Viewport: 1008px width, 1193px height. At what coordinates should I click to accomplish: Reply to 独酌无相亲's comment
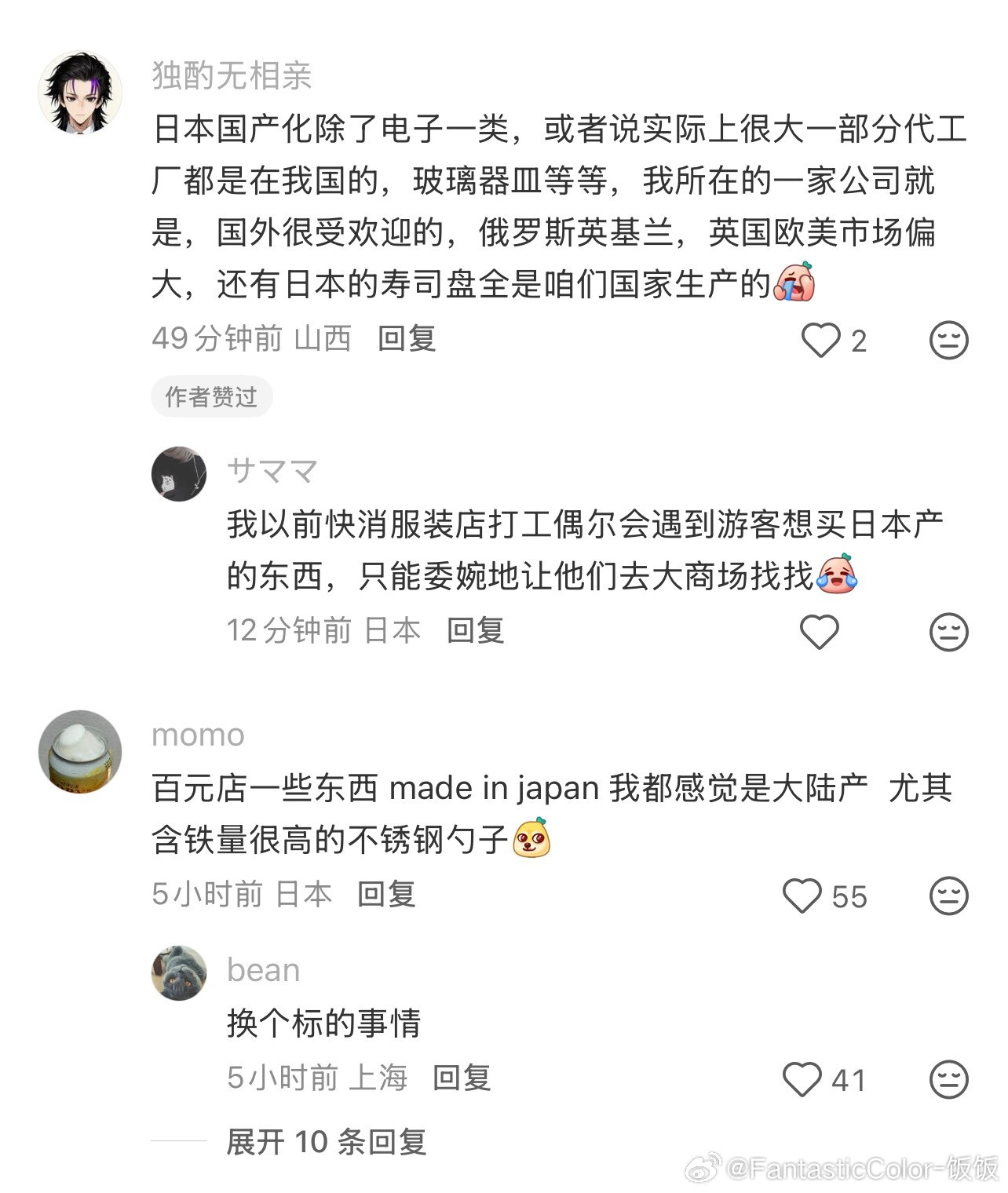(x=407, y=339)
